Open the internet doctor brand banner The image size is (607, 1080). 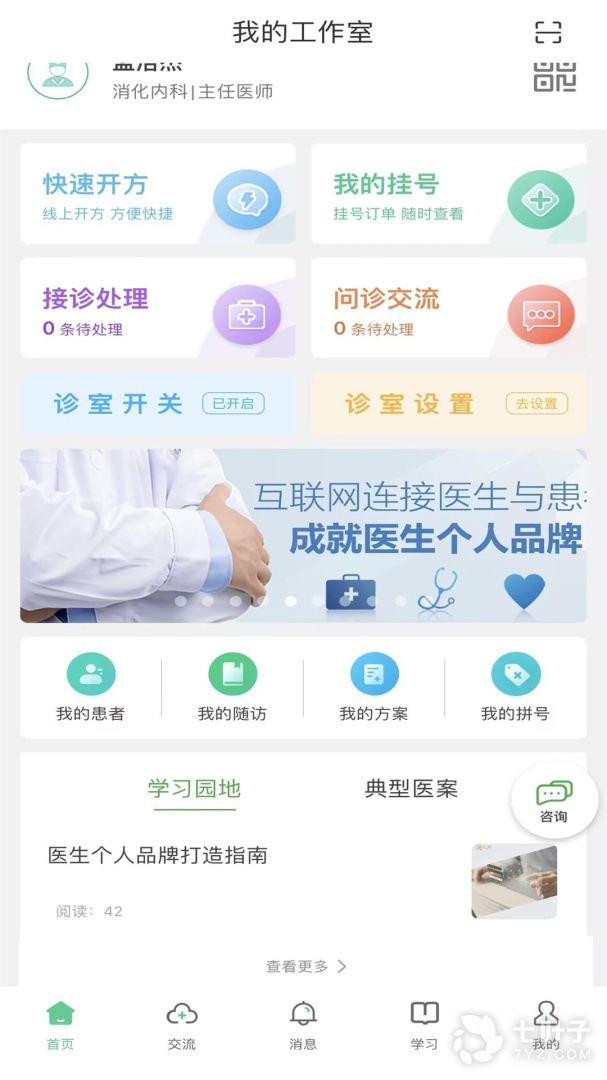pos(303,535)
